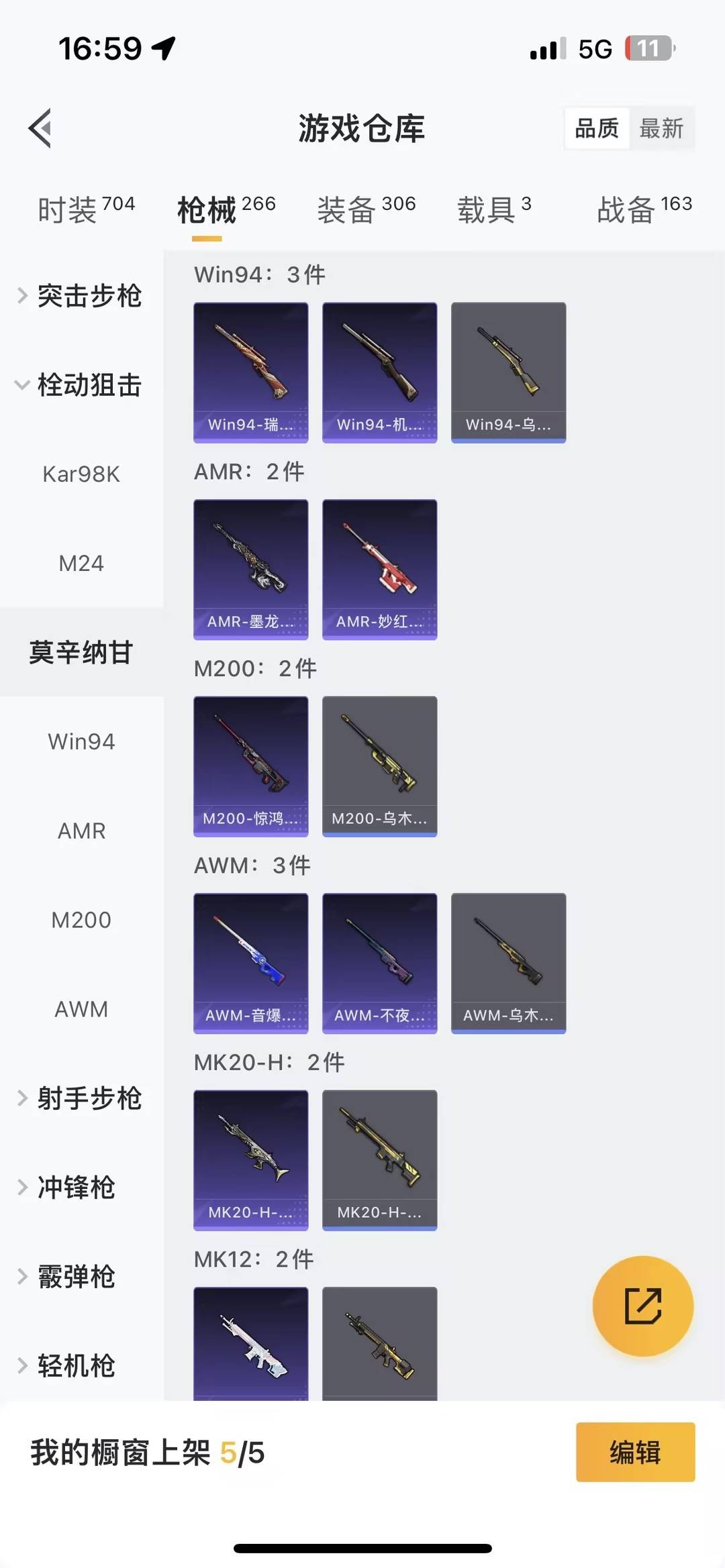
Task: View the 战备 tab
Action: coord(644,209)
